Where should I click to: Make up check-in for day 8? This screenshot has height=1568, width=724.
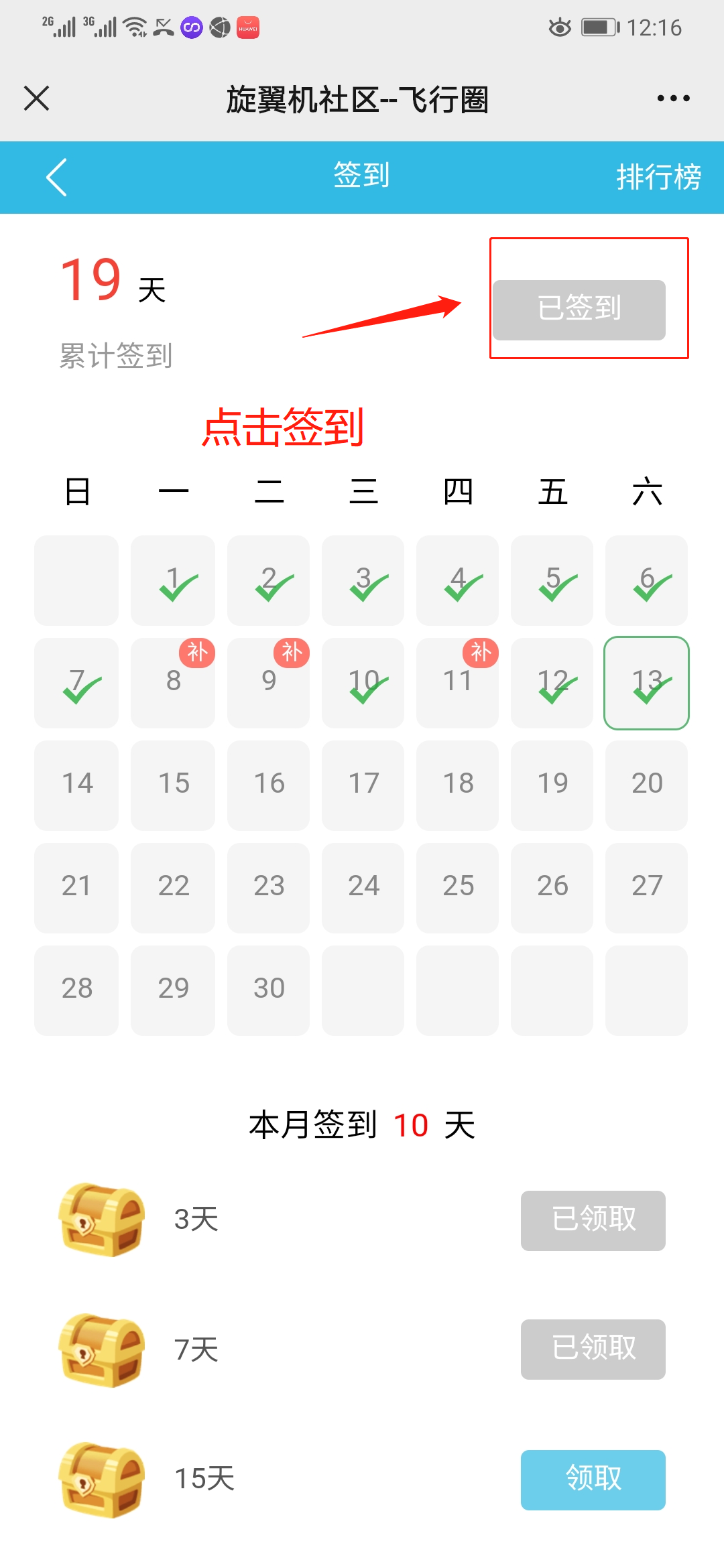(x=173, y=682)
